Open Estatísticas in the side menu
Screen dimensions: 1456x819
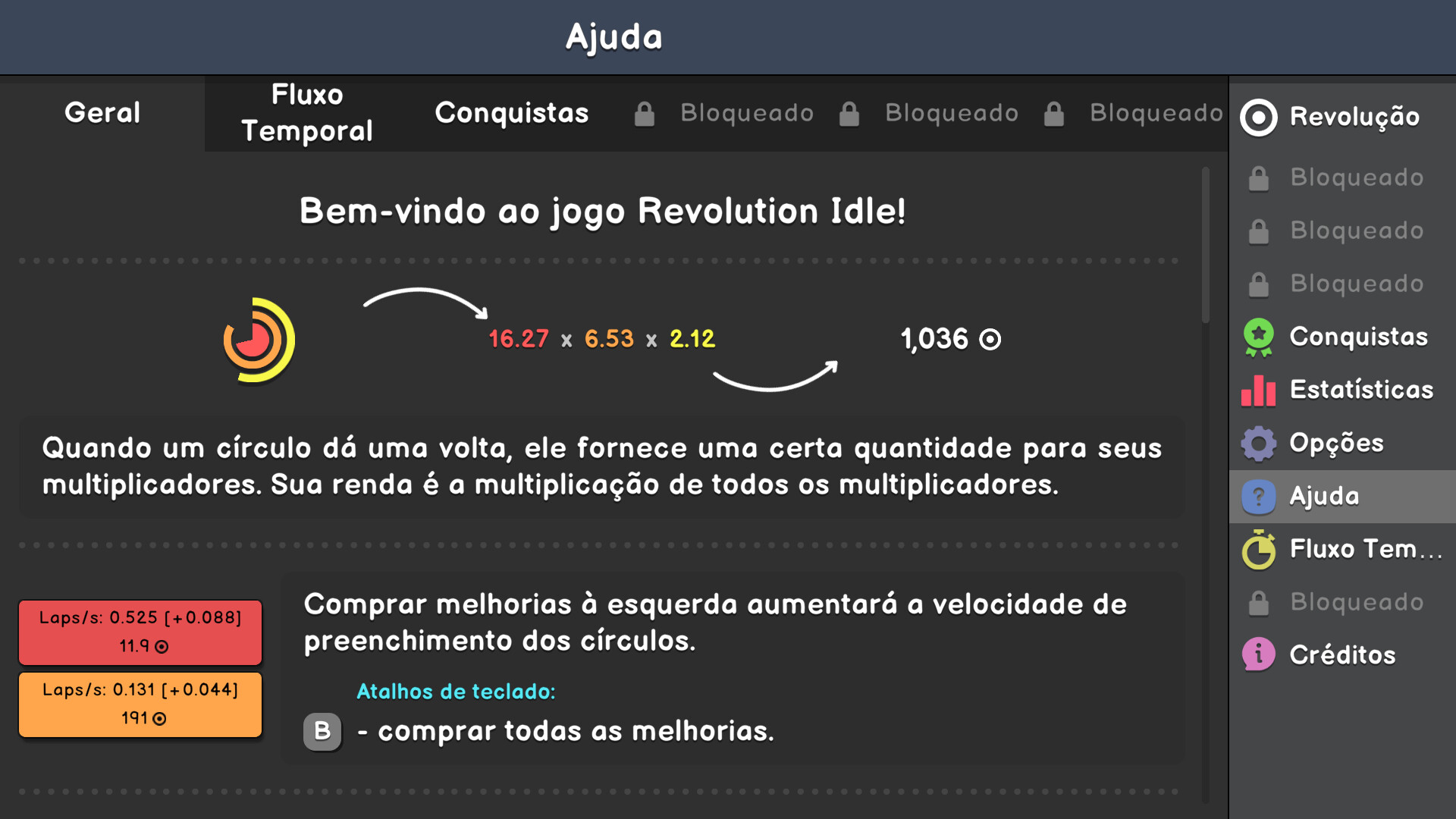coord(1341,390)
